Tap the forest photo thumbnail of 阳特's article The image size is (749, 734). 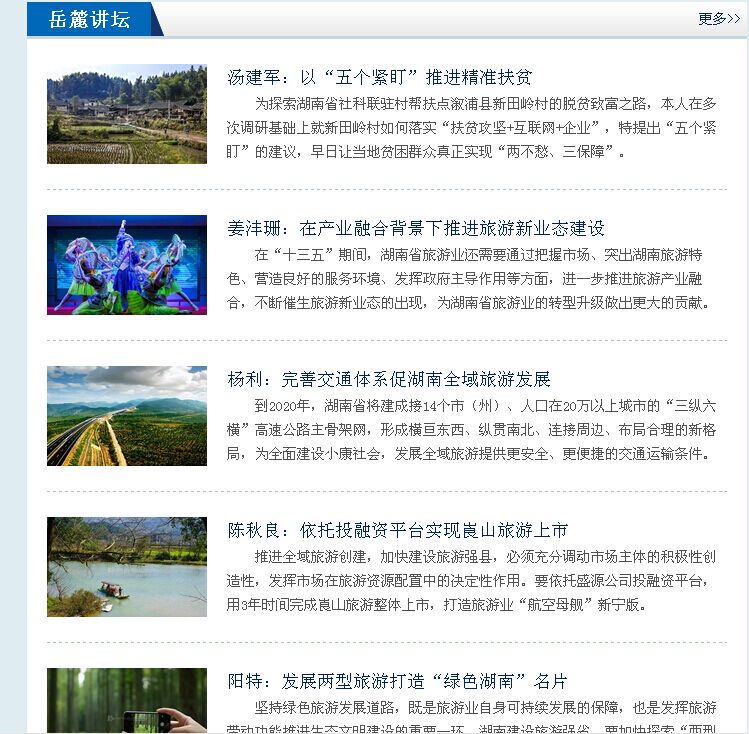pyautogui.click(x=127, y=702)
